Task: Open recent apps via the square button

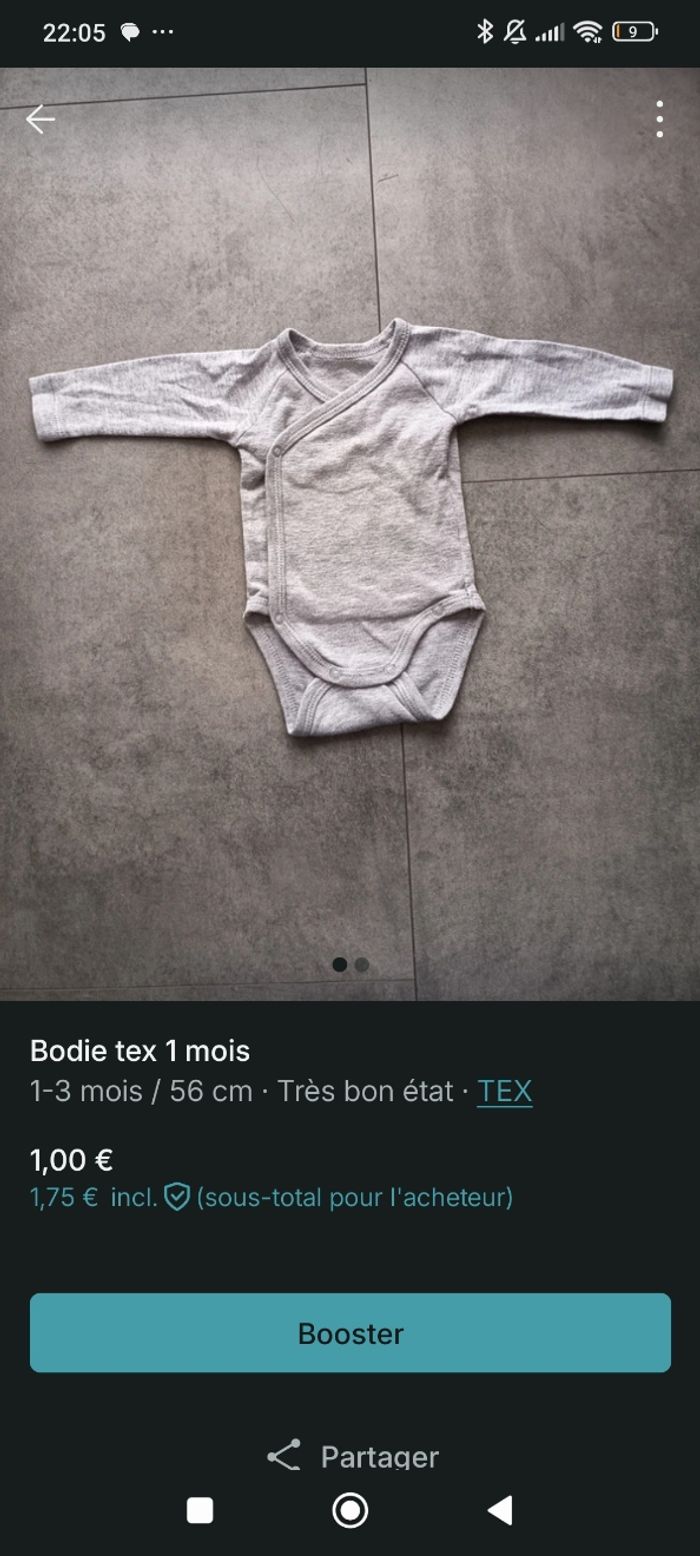Action: tap(200, 1510)
